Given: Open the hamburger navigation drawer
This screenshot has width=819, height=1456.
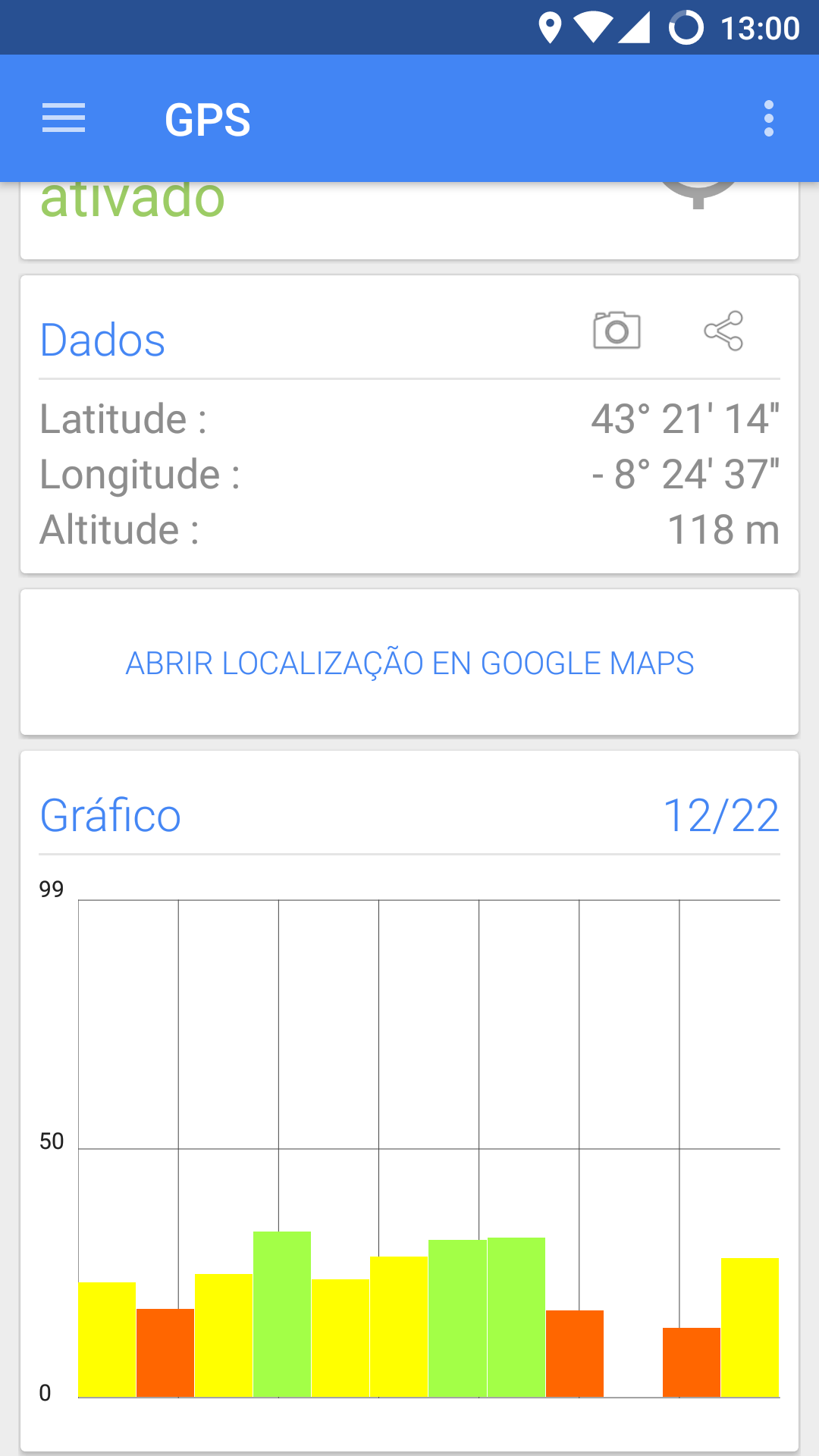Looking at the screenshot, I should tap(64, 118).
